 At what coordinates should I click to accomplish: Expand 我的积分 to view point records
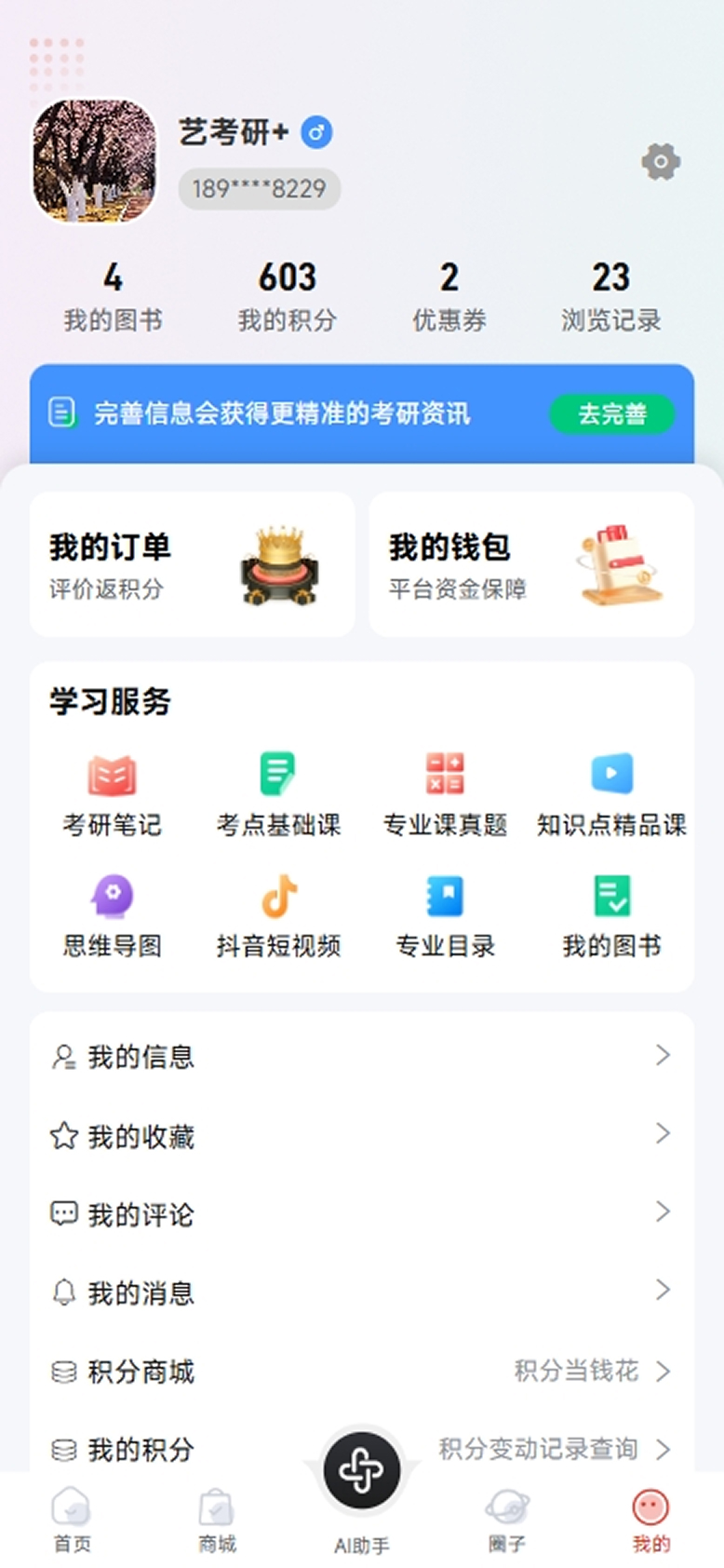coord(664,1450)
